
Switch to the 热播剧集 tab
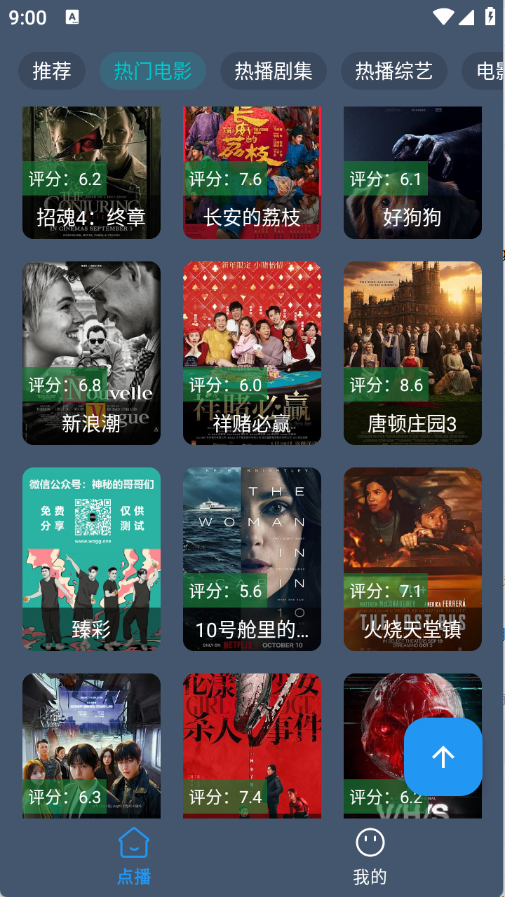click(x=273, y=71)
